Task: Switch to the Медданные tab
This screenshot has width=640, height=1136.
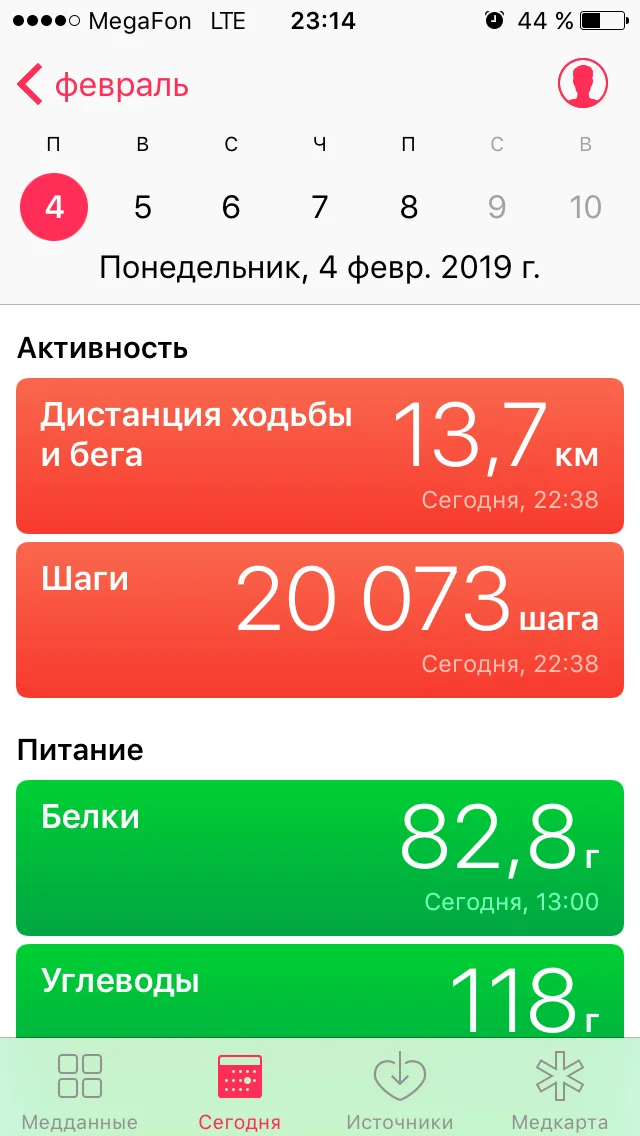Action: (x=80, y=1090)
